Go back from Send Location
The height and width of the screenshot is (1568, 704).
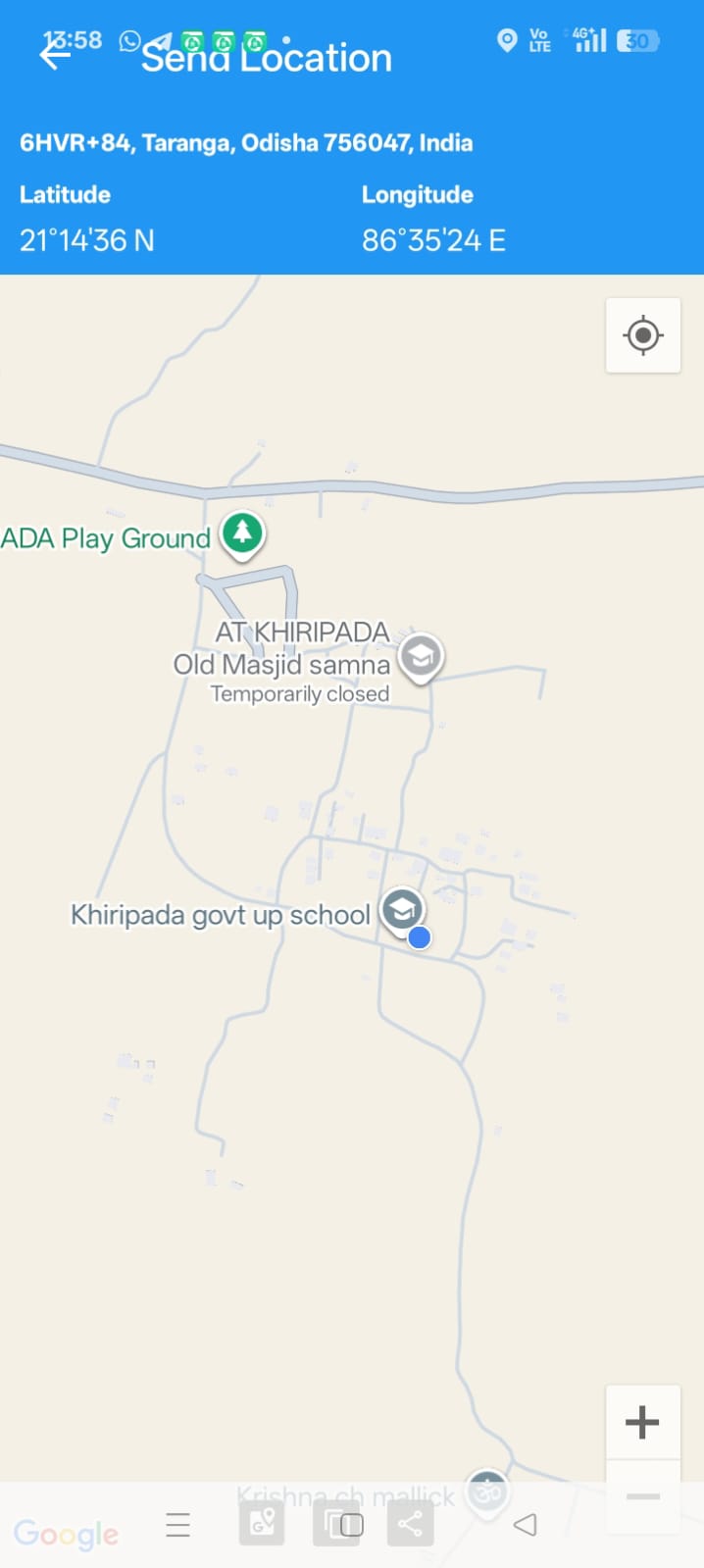point(55,55)
